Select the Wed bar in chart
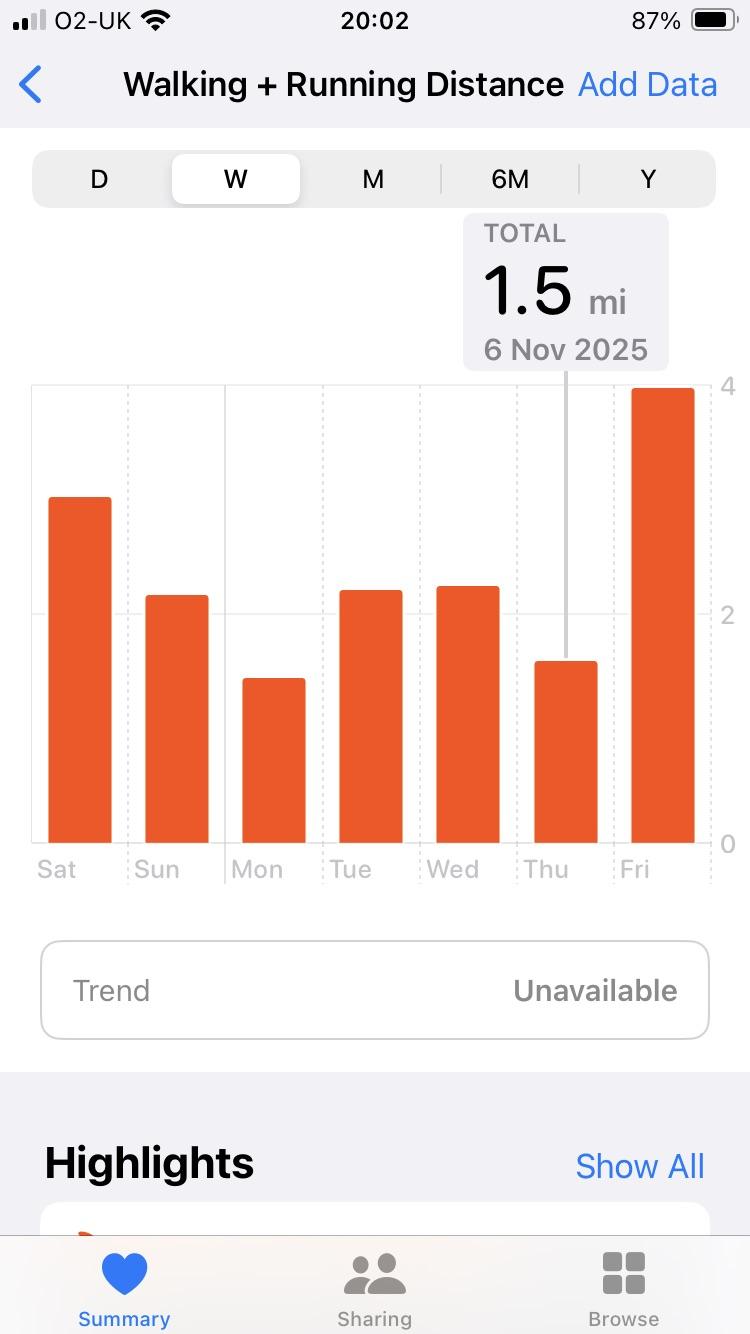Viewport: 750px width, 1334px height. pyautogui.click(x=468, y=714)
